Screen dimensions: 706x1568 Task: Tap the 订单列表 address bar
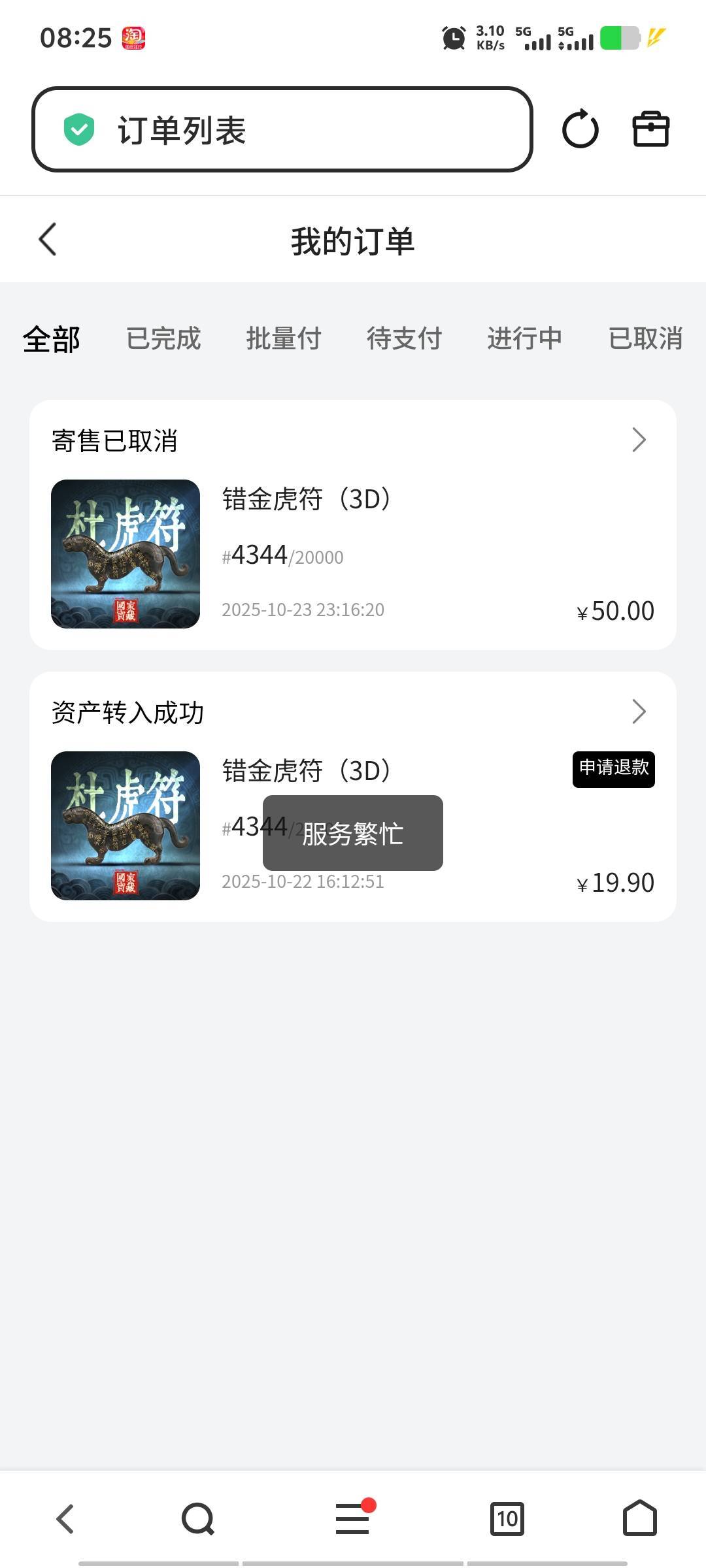pyautogui.click(x=281, y=129)
